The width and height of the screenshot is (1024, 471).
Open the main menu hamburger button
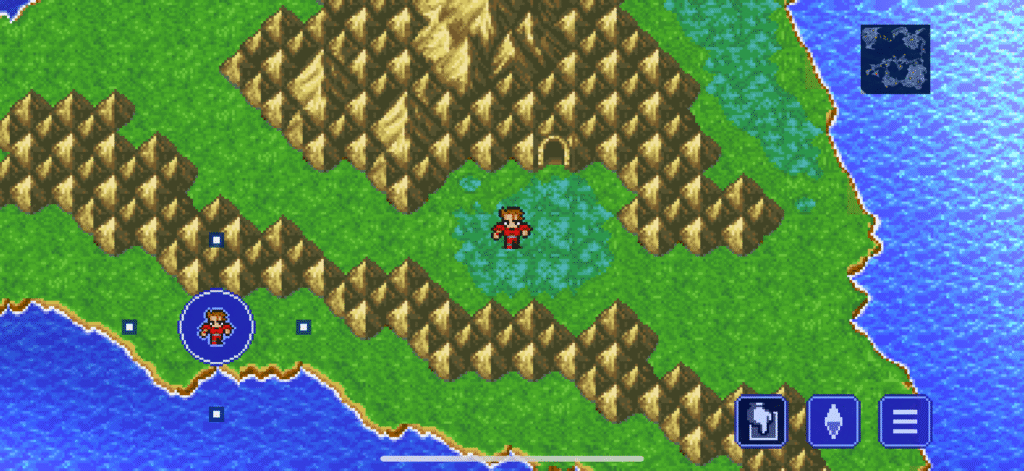(x=904, y=420)
